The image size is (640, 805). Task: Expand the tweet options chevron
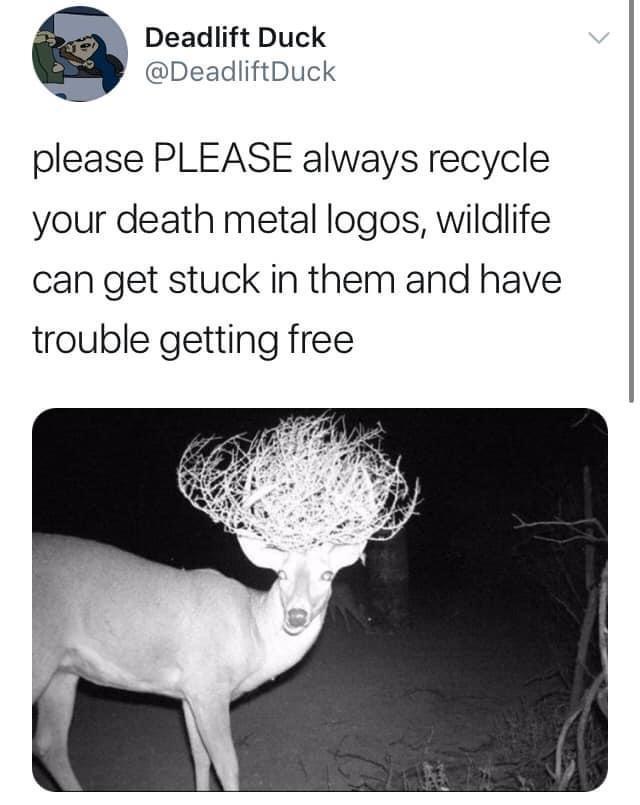597,38
